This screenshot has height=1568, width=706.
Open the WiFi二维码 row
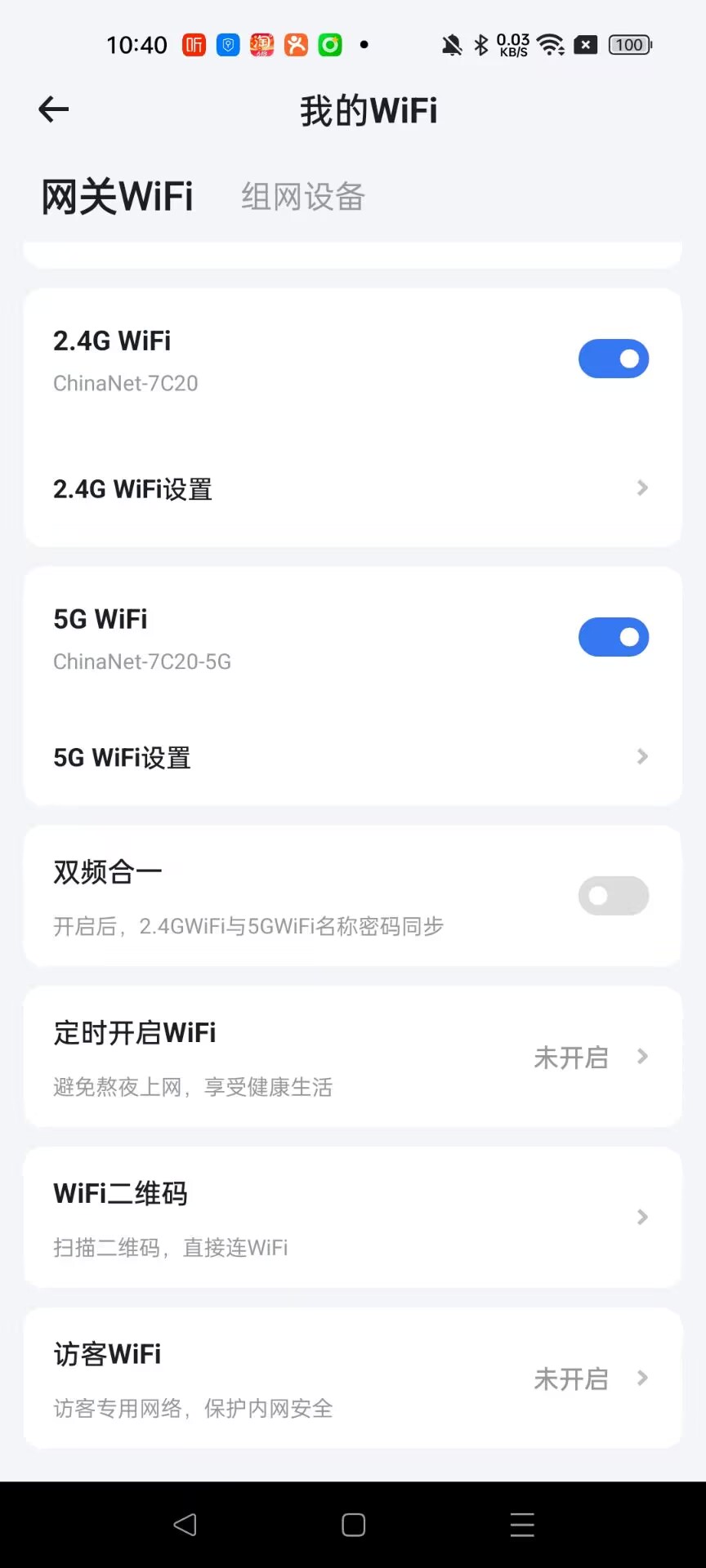pyautogui.click(x=353, y=1218)
